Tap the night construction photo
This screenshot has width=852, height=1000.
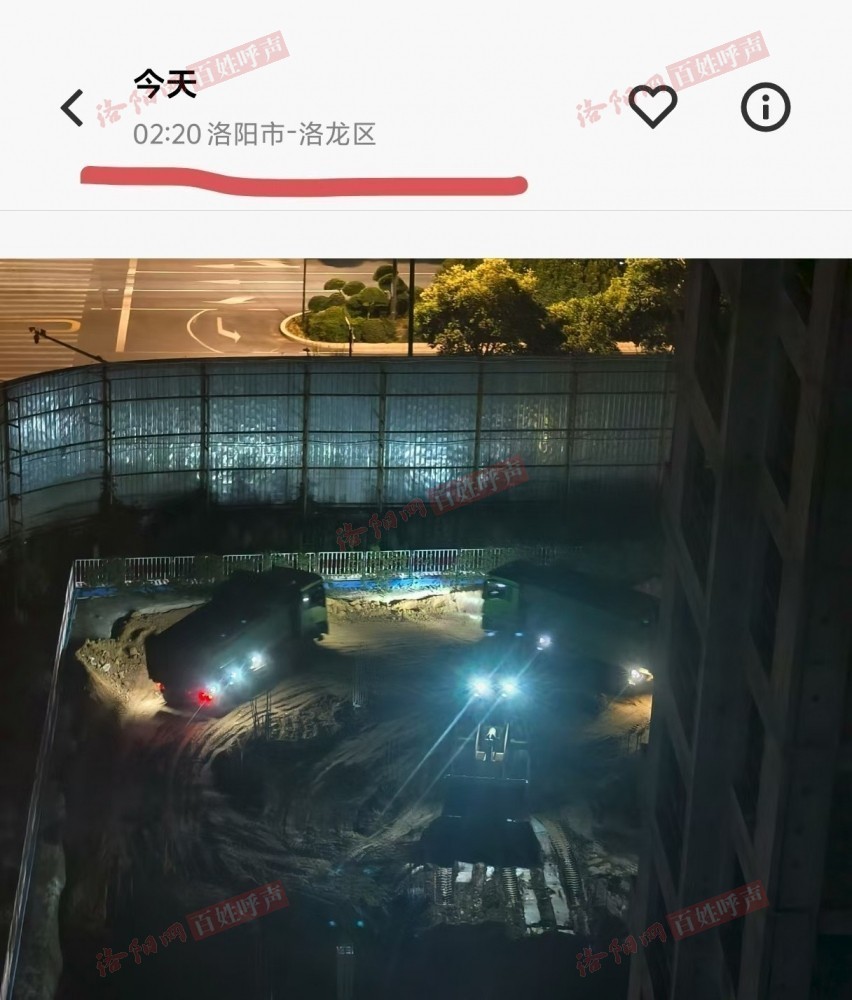[426, 630]
